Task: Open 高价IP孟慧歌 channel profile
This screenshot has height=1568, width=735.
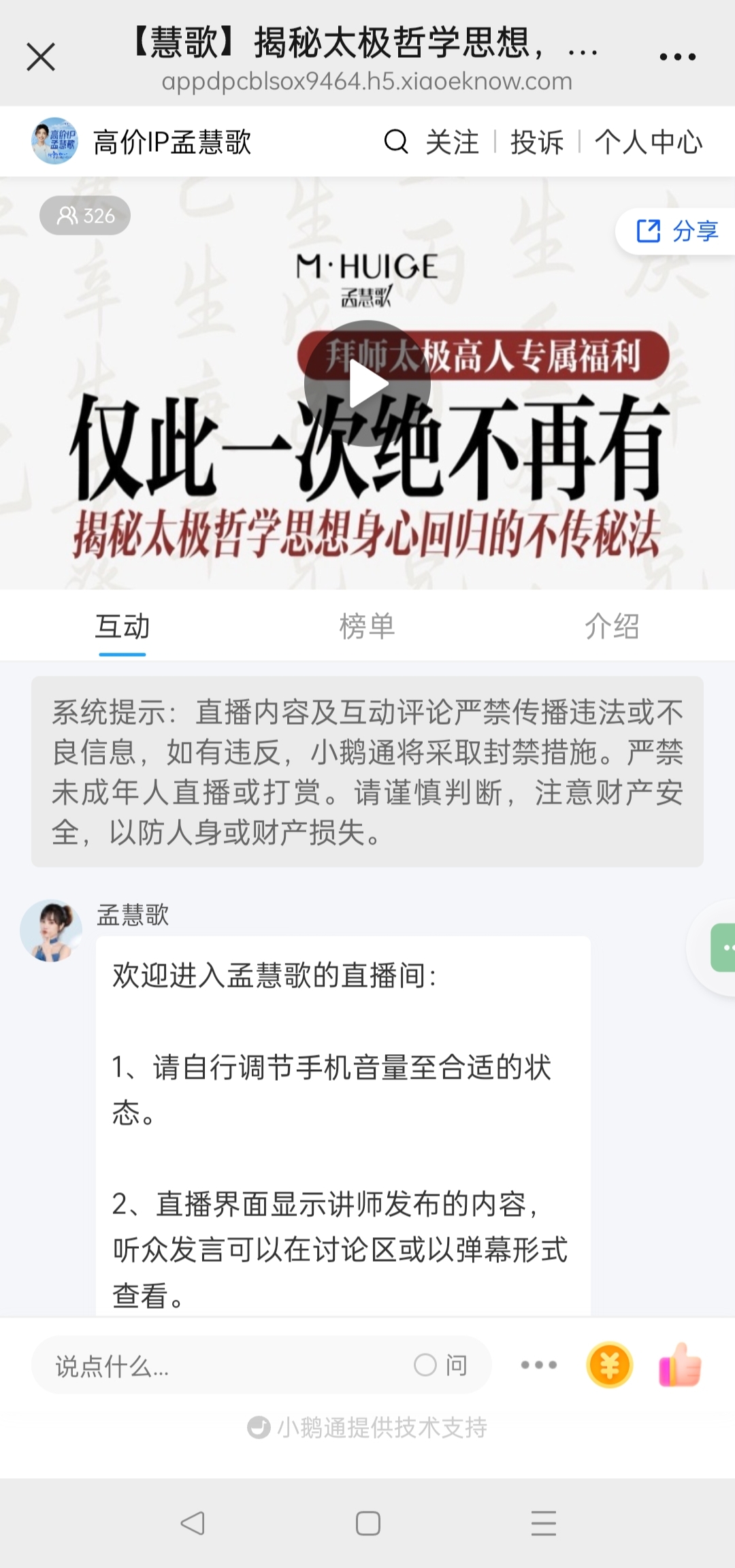Action: click(142, 142)
